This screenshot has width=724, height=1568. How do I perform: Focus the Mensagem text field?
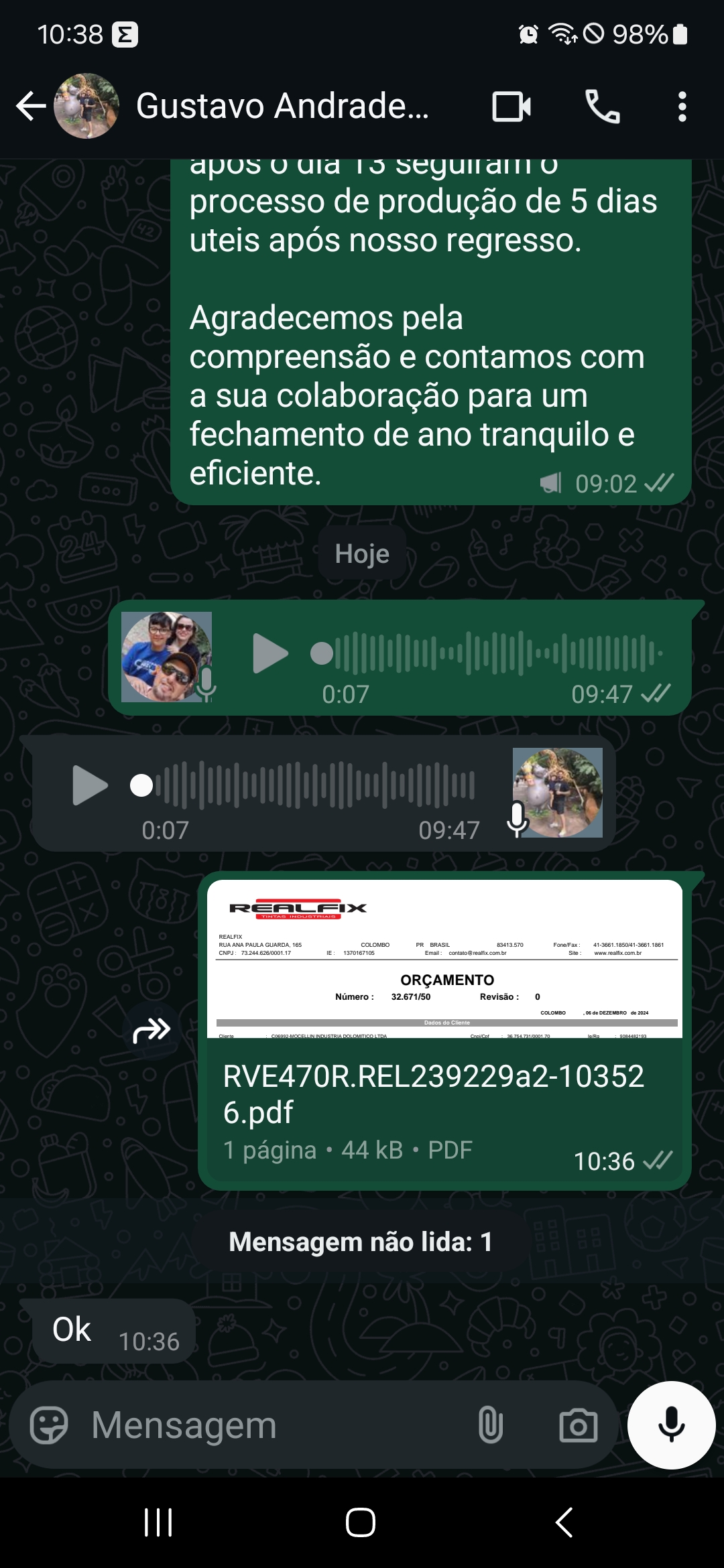pos(268,1425)
